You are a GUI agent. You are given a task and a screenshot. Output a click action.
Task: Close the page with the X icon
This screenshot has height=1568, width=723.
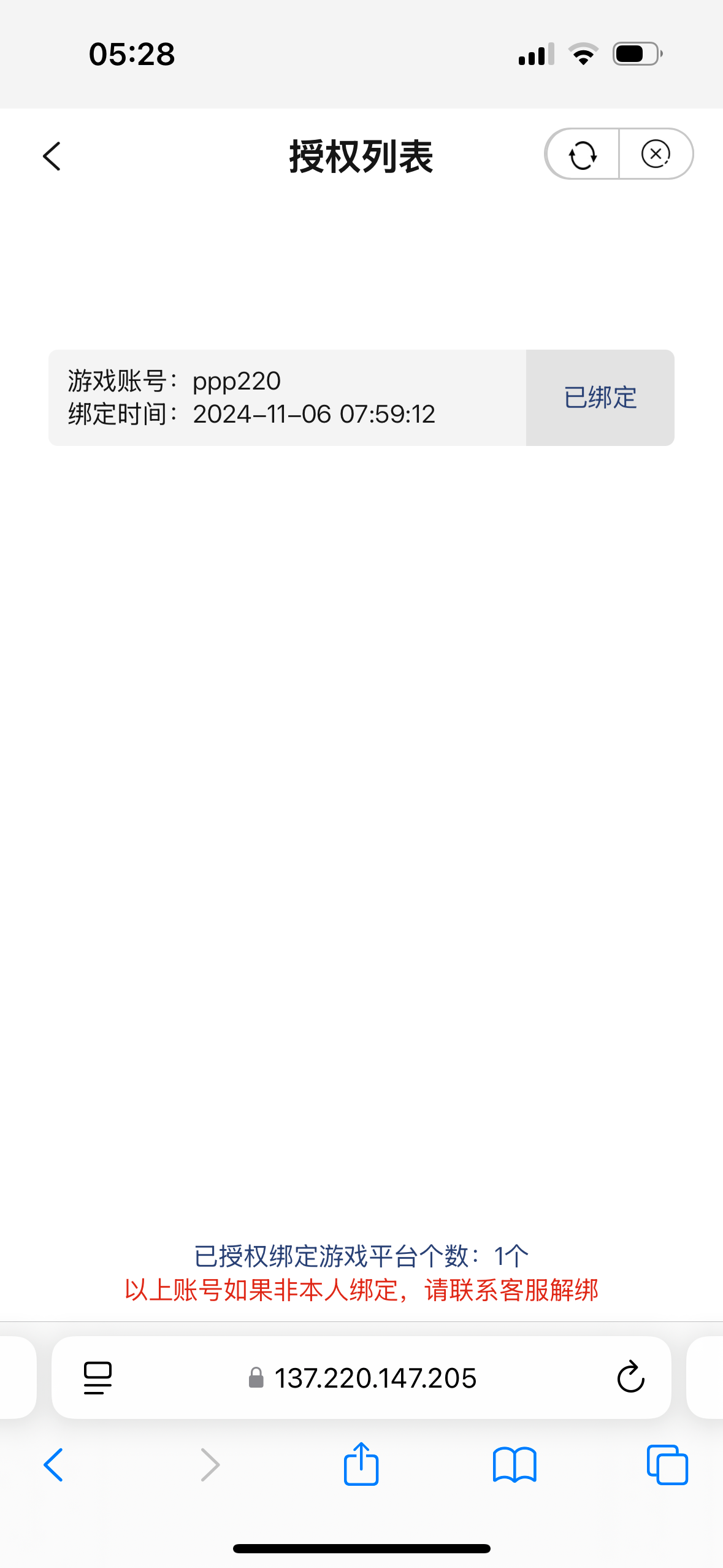coord(656,154)
